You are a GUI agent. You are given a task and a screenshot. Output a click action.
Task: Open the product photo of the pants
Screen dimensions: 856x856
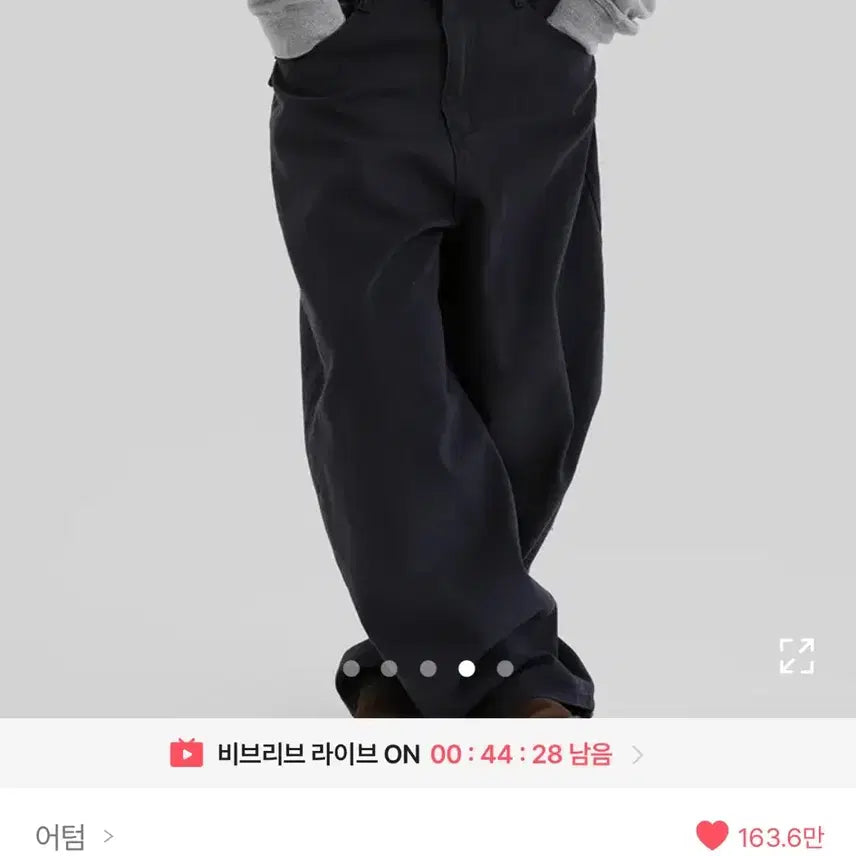click(x=430, y=360)
